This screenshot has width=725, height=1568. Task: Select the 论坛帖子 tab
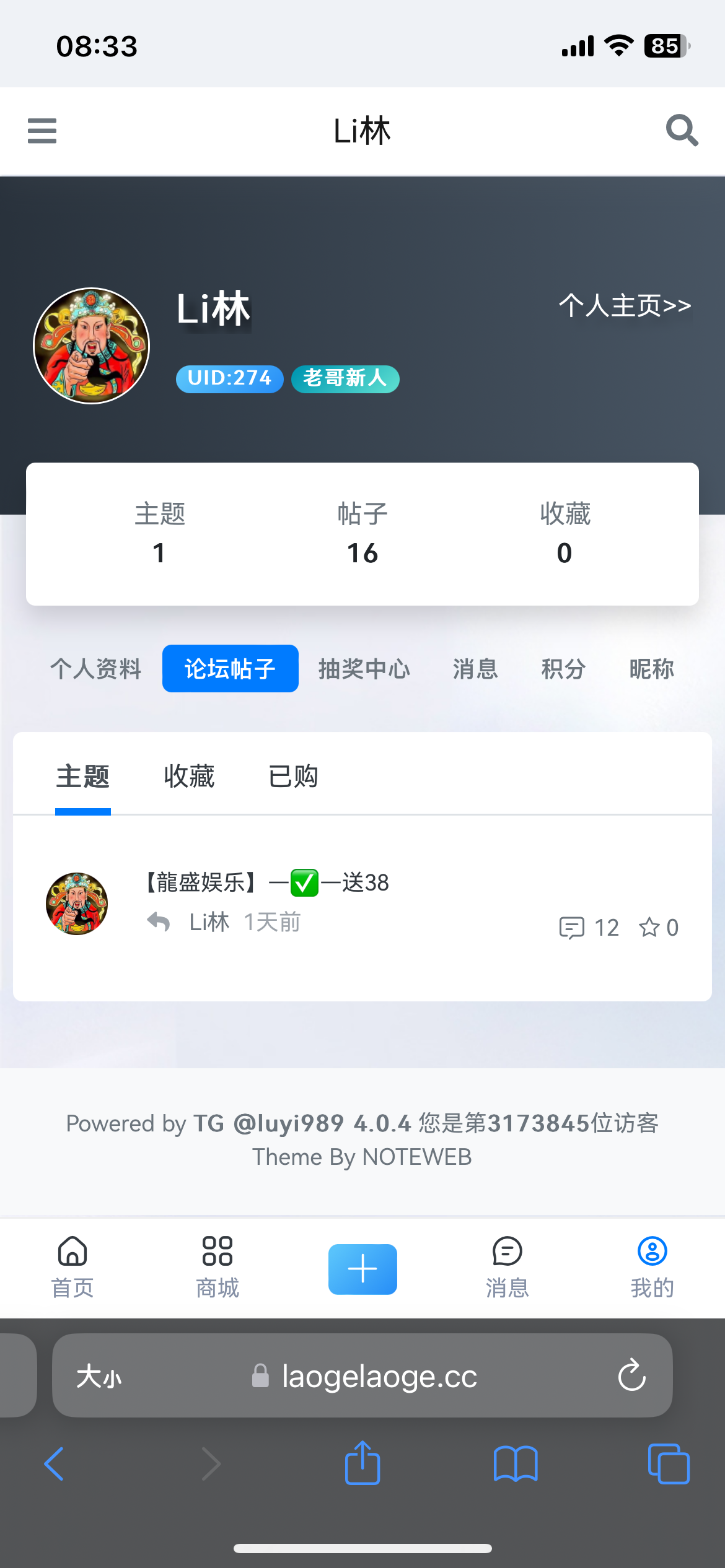[230, 669]
